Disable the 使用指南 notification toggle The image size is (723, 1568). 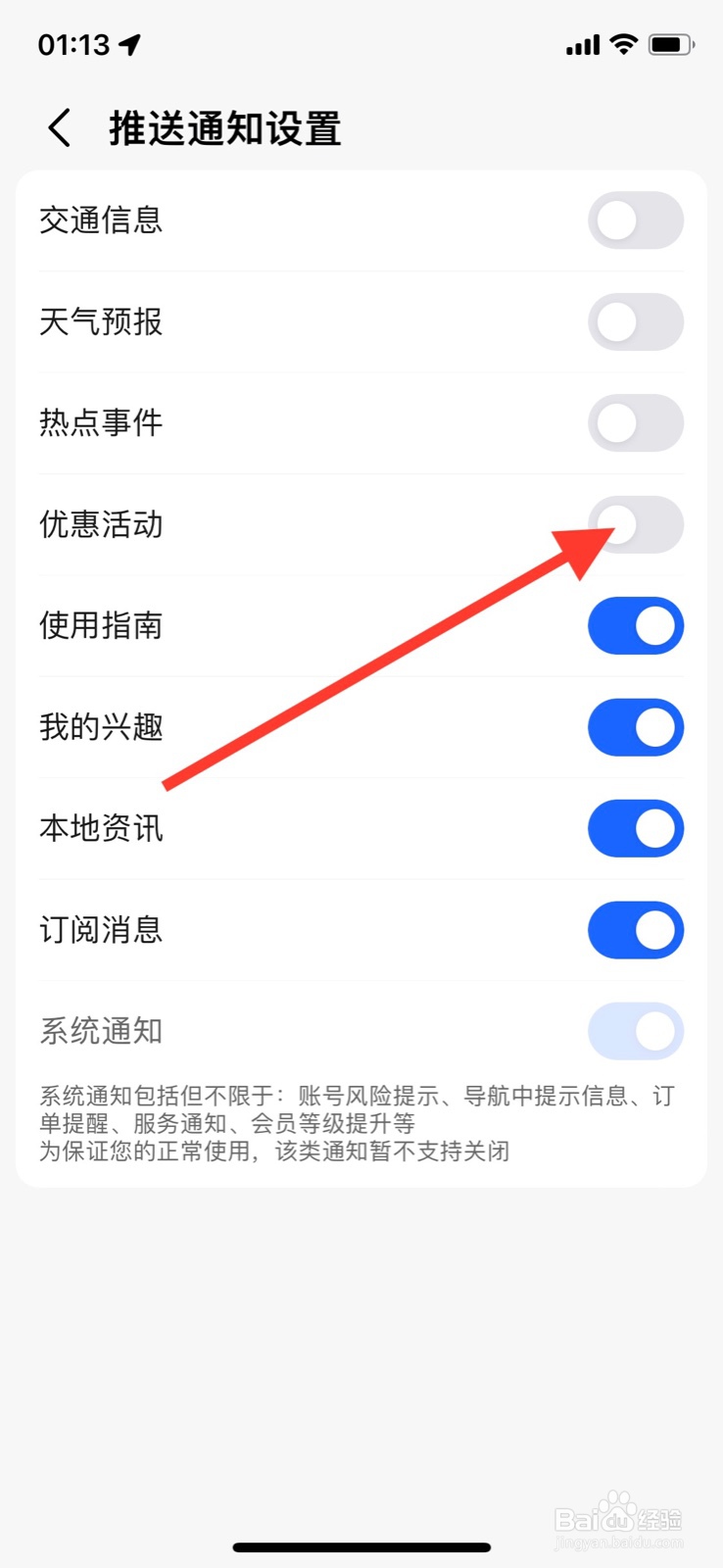click(x=636, y=625)
